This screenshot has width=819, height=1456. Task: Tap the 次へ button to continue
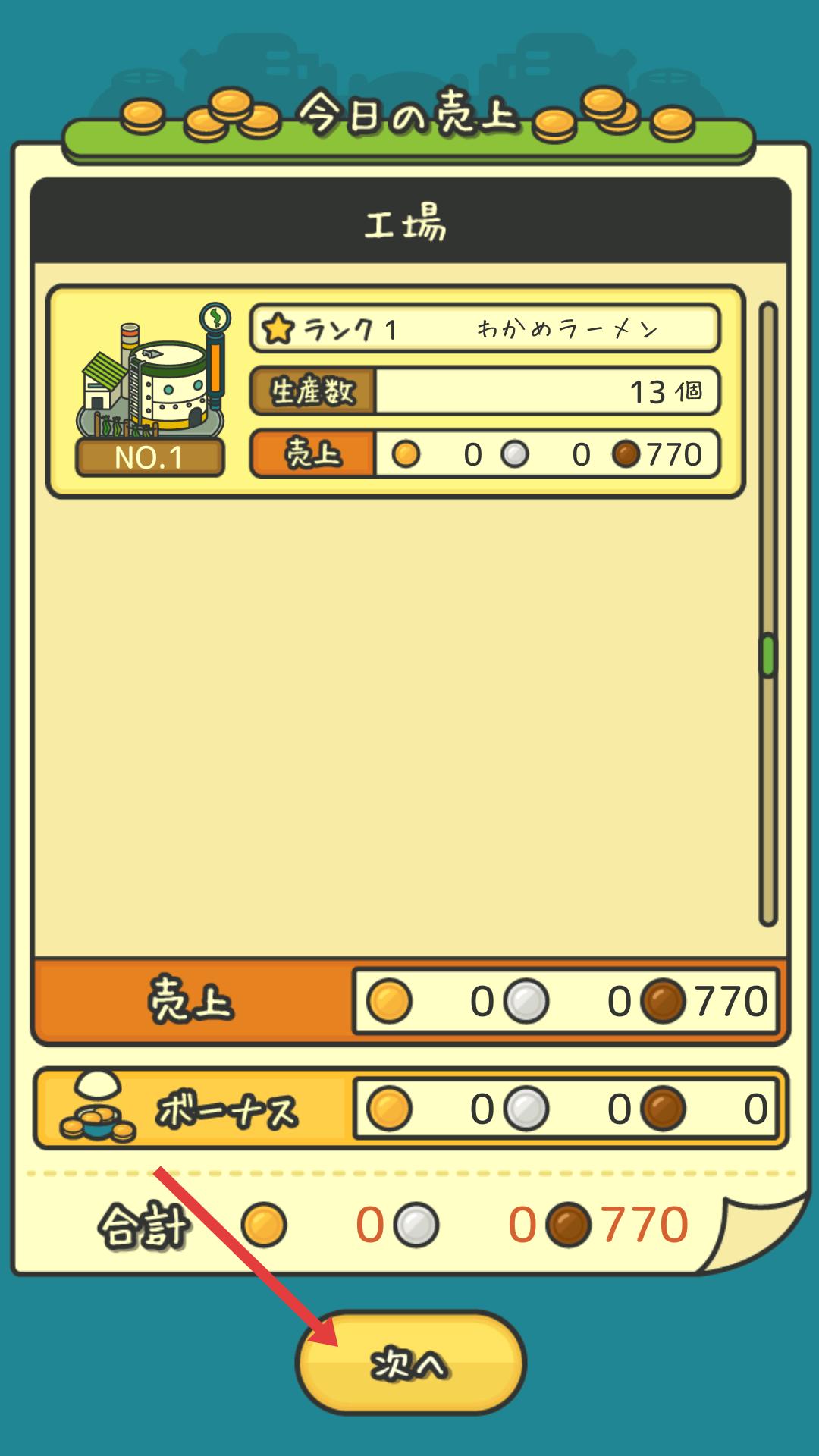(410, 1363)
